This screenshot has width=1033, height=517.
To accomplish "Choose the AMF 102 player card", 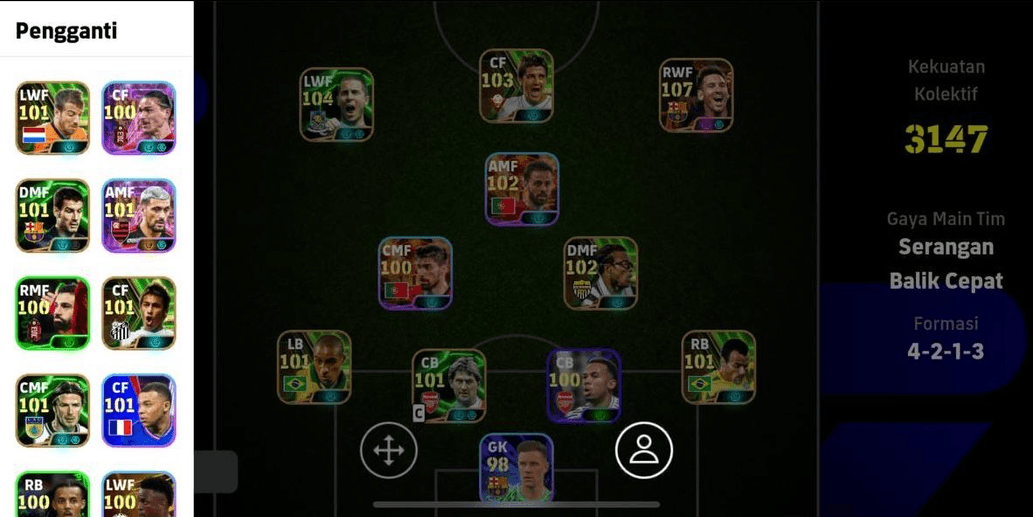I will (522, 189).
